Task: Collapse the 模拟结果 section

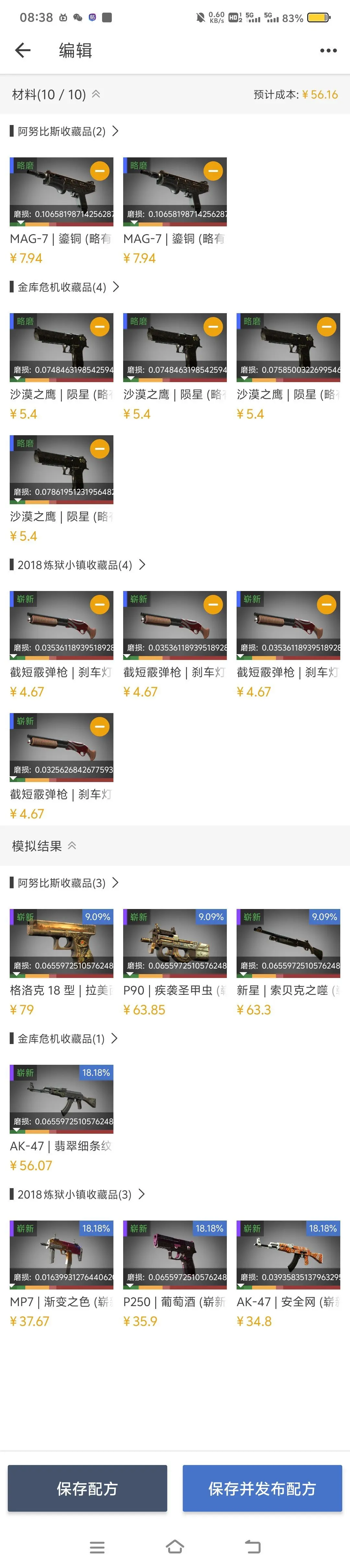Action: 72,846
